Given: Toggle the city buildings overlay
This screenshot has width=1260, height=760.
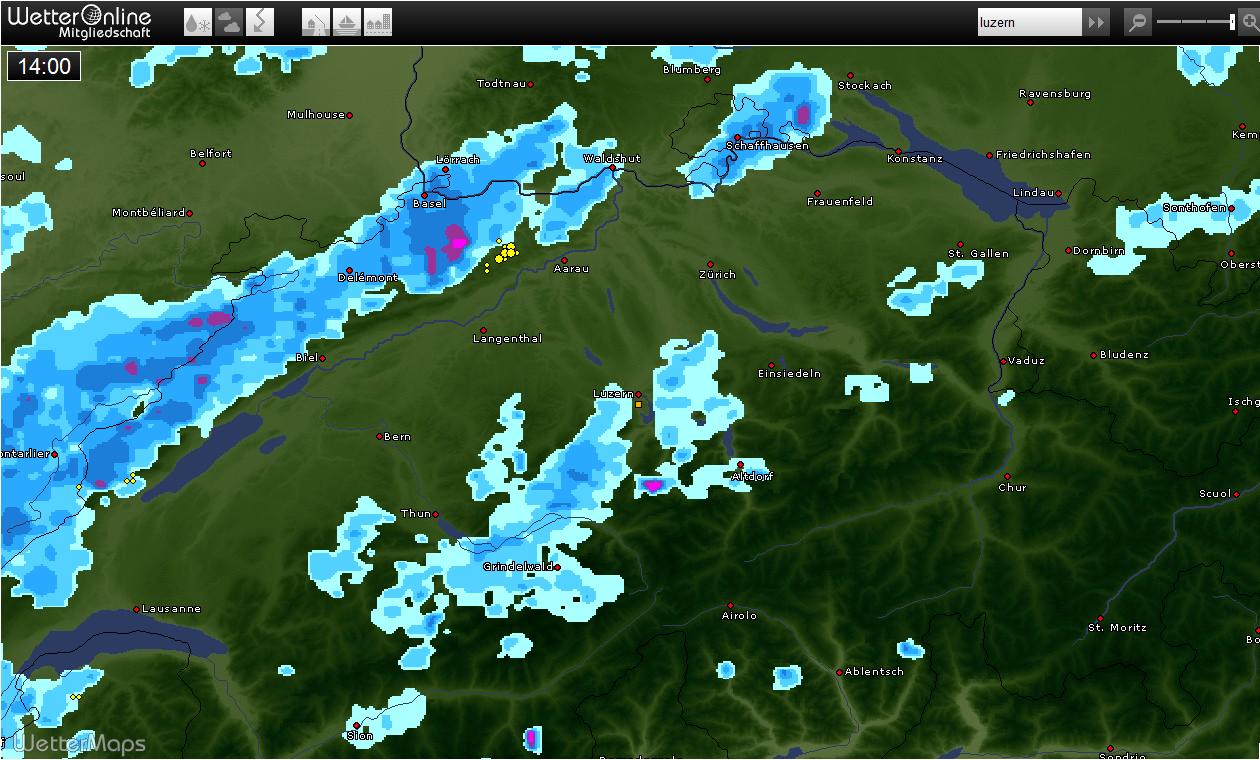Looking at the screenshot, I should (378, 22).
